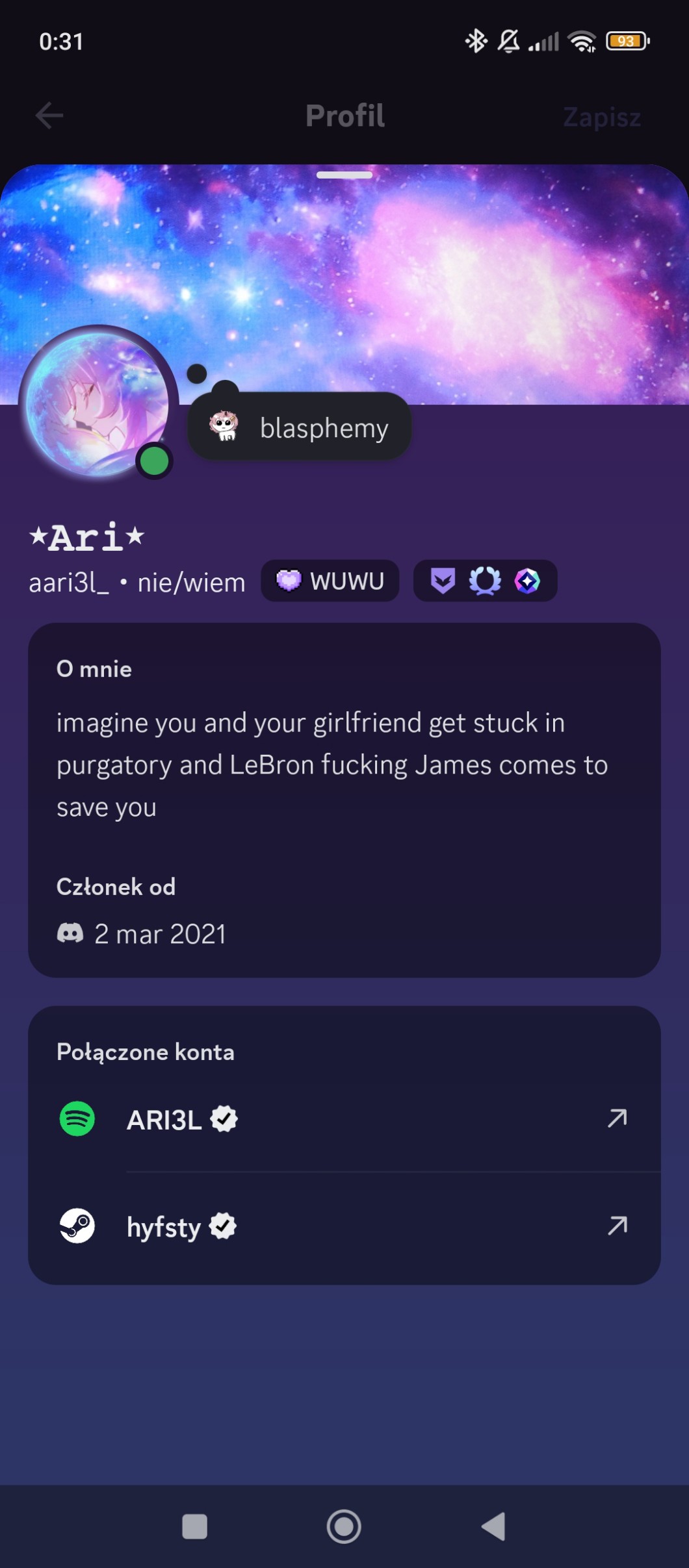Open the WUWU server tag chip
This screenshot has width=689, height=1568.
pos(330,581)
